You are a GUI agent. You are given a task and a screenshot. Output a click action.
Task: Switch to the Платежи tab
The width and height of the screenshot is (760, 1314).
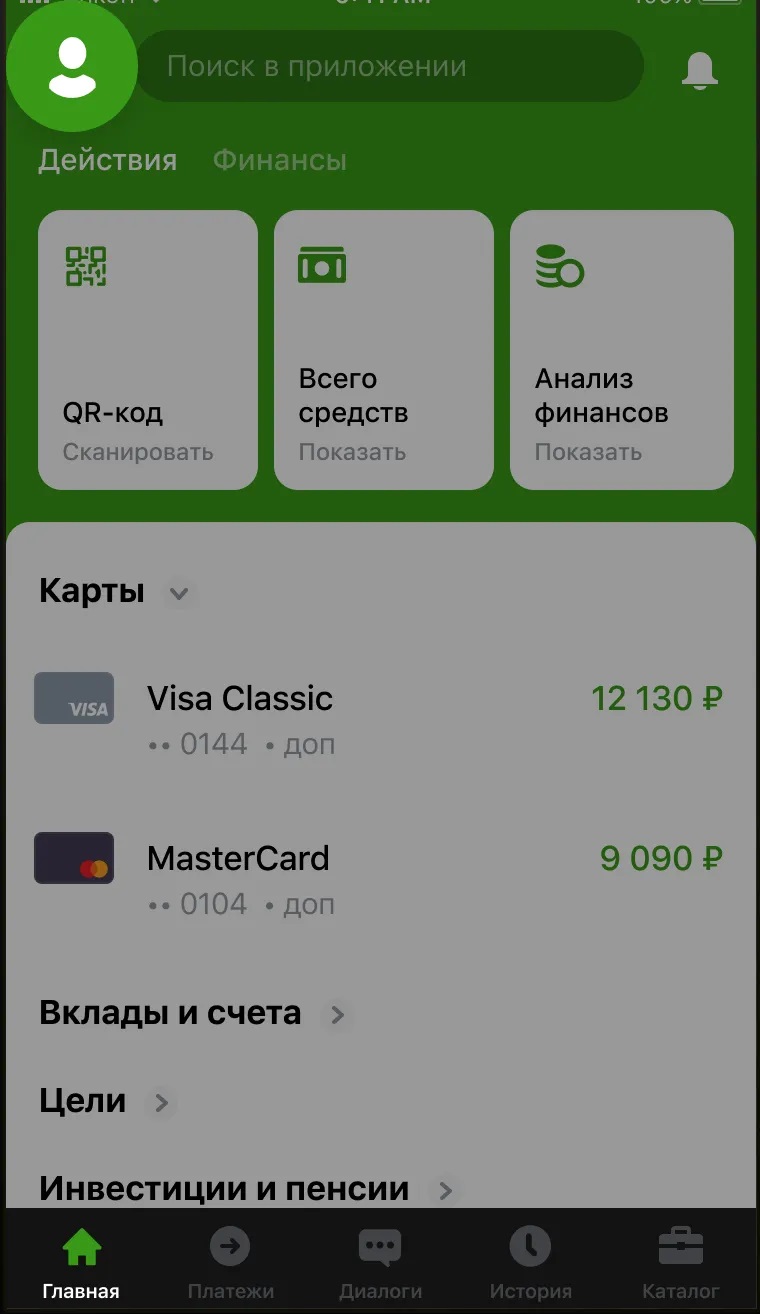[230, 1262]
